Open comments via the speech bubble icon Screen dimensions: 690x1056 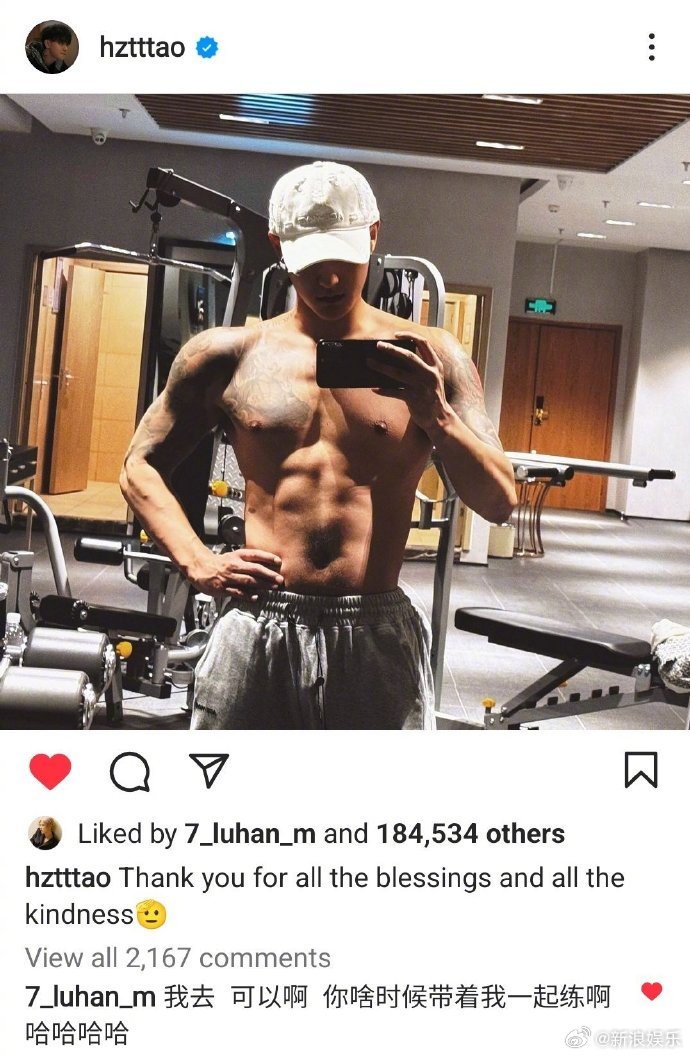pos(130,771)
